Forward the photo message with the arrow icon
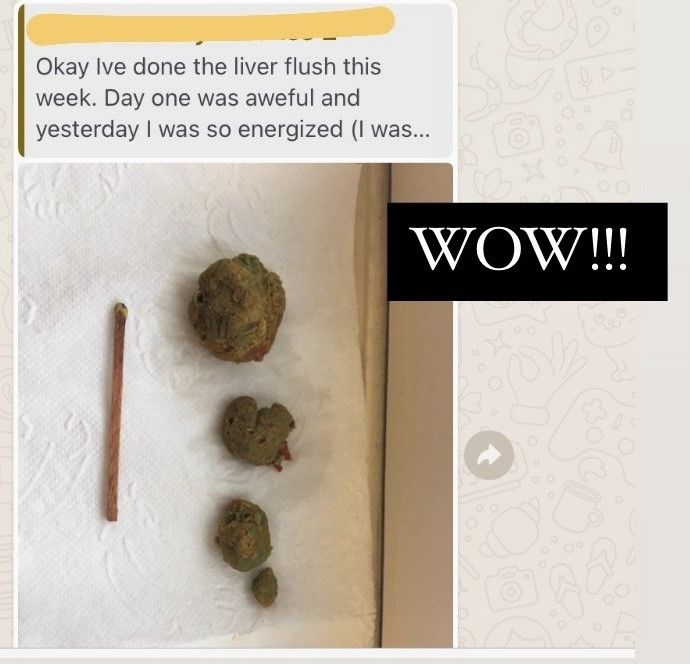Image resolution: width=690 pixels, height=664 pixels. 489,456
